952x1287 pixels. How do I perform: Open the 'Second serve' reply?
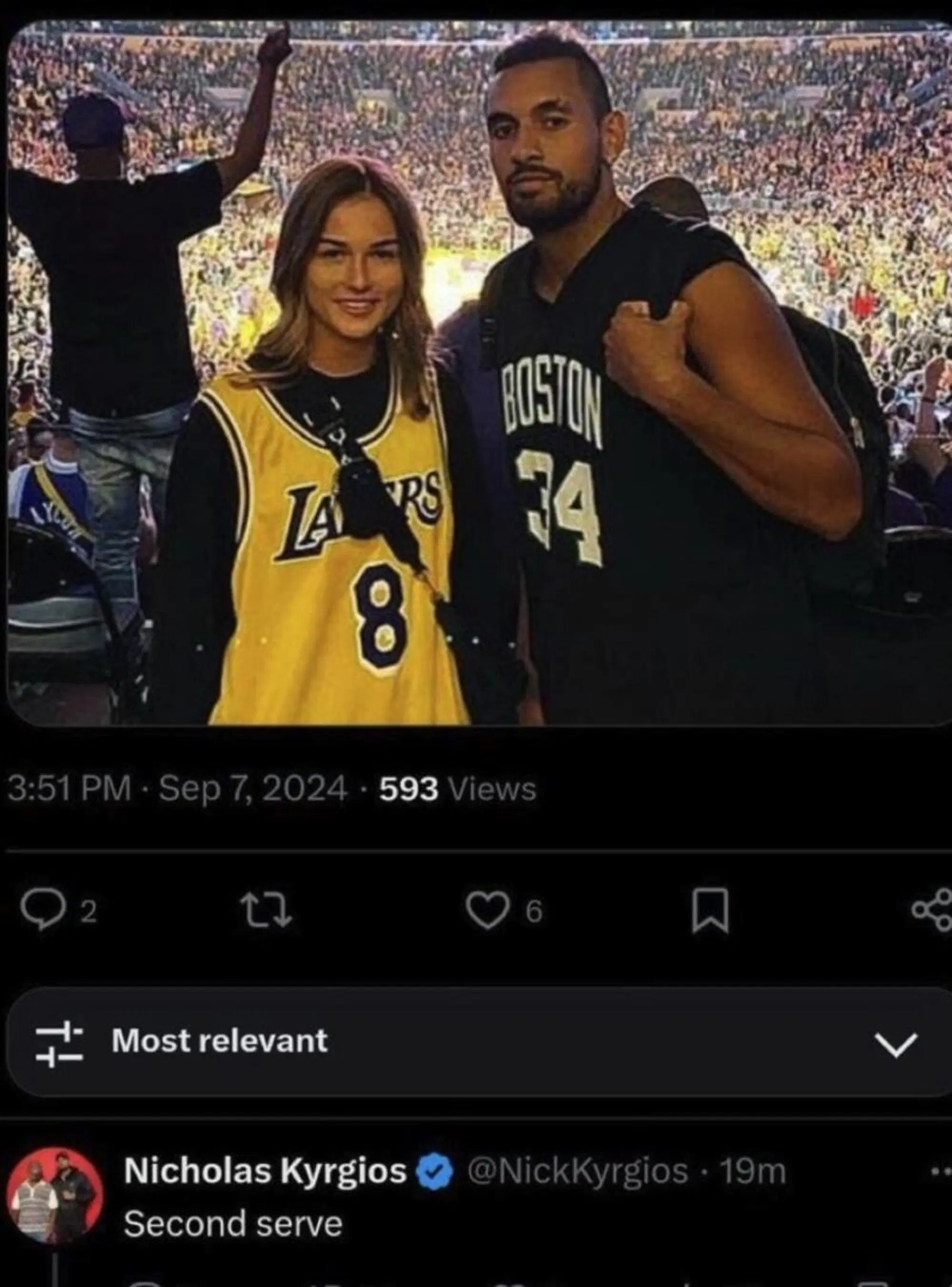[x=233, y=1207]
